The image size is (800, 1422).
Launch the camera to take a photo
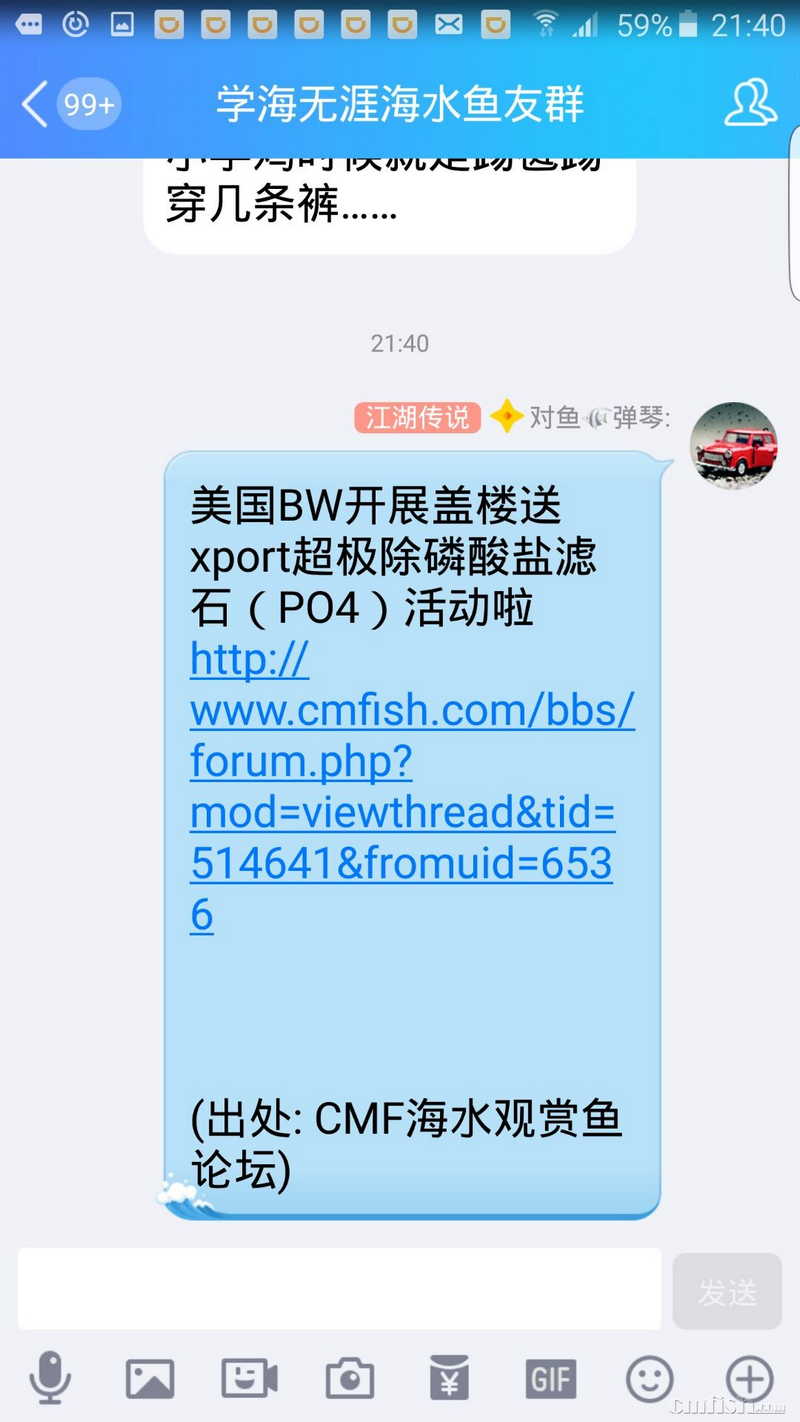point(350,1380)
